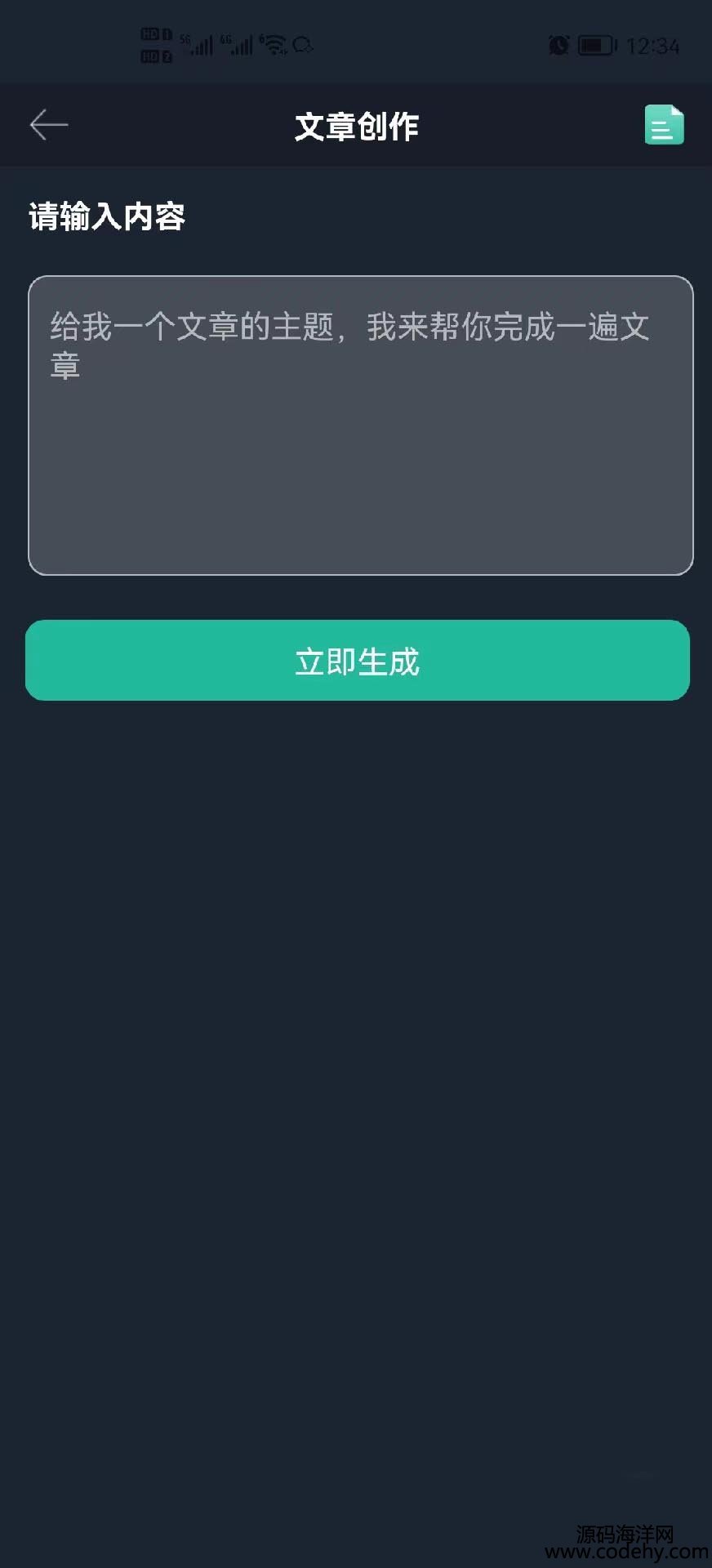Open the green document icon
The width and height of the screenshot is (712, 1568).
point(663,125)
